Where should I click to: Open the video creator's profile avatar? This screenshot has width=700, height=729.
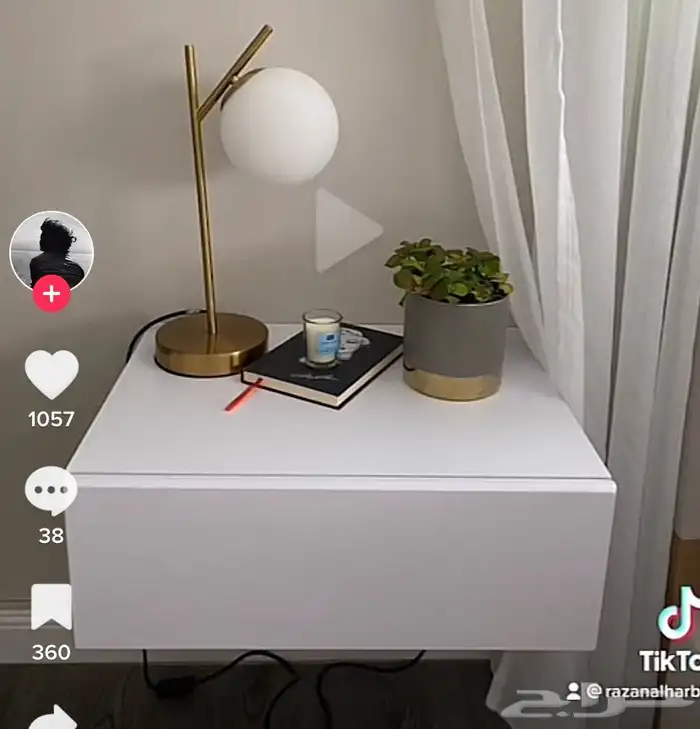(51, 250)
